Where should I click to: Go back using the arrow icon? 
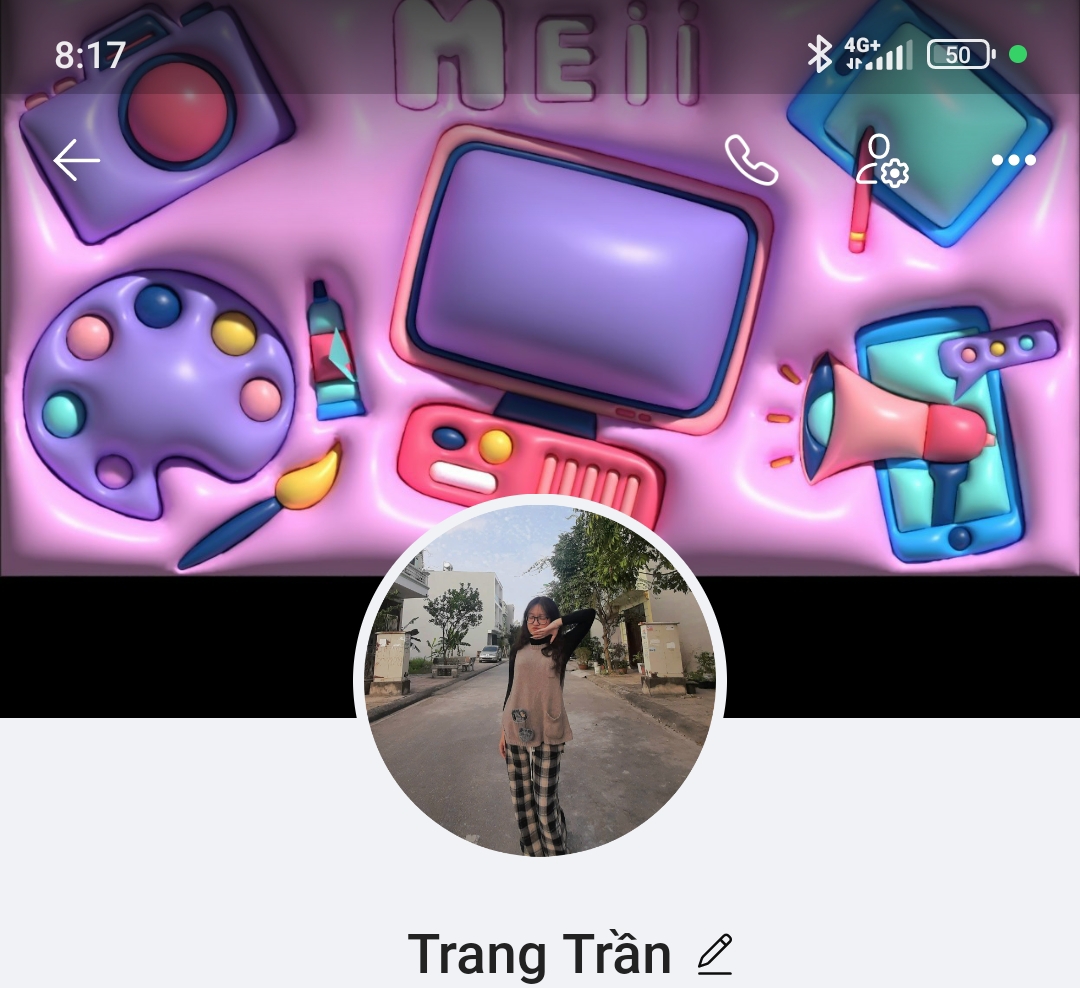tap(77, 160)
